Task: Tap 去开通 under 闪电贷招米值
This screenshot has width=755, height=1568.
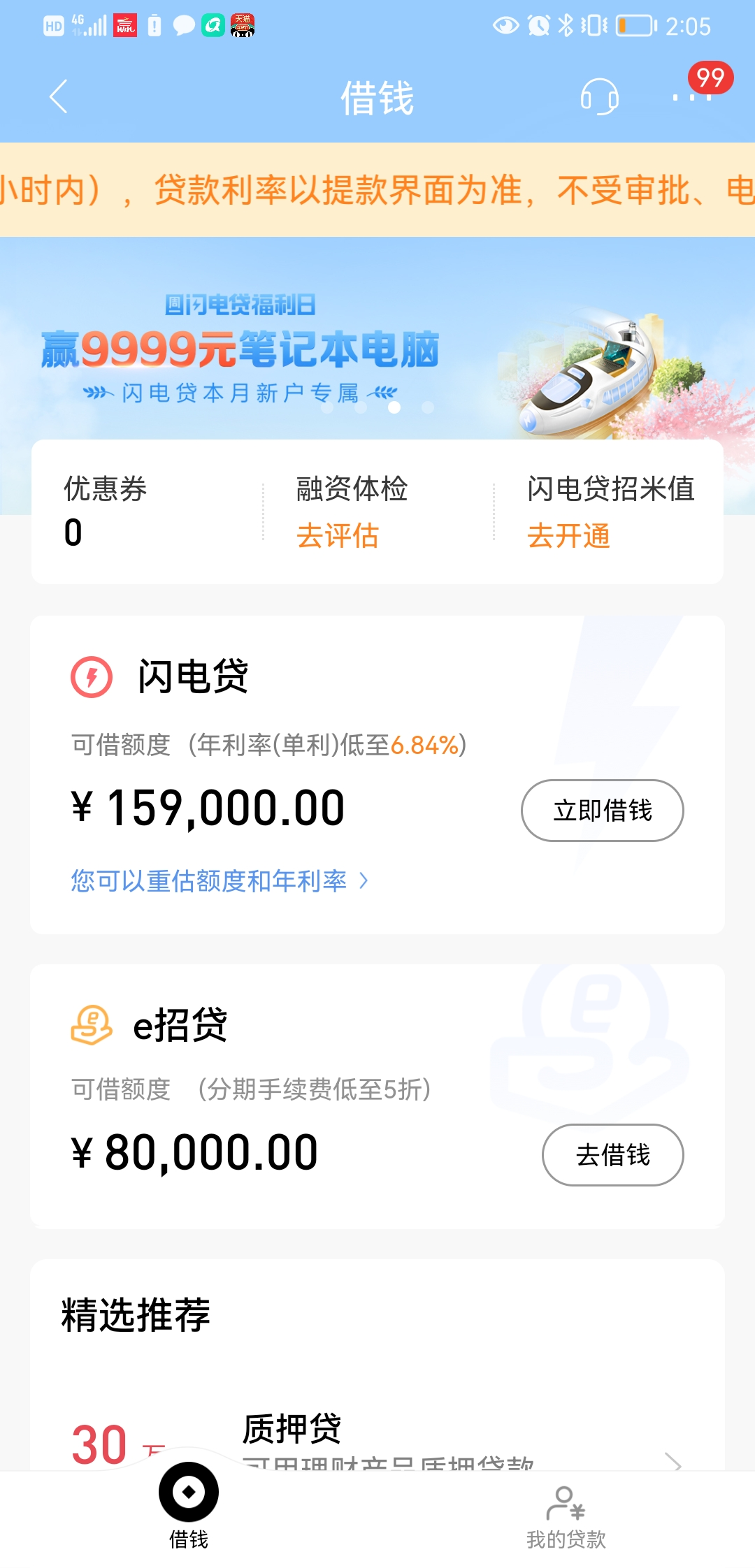Action: coord(568,536)
